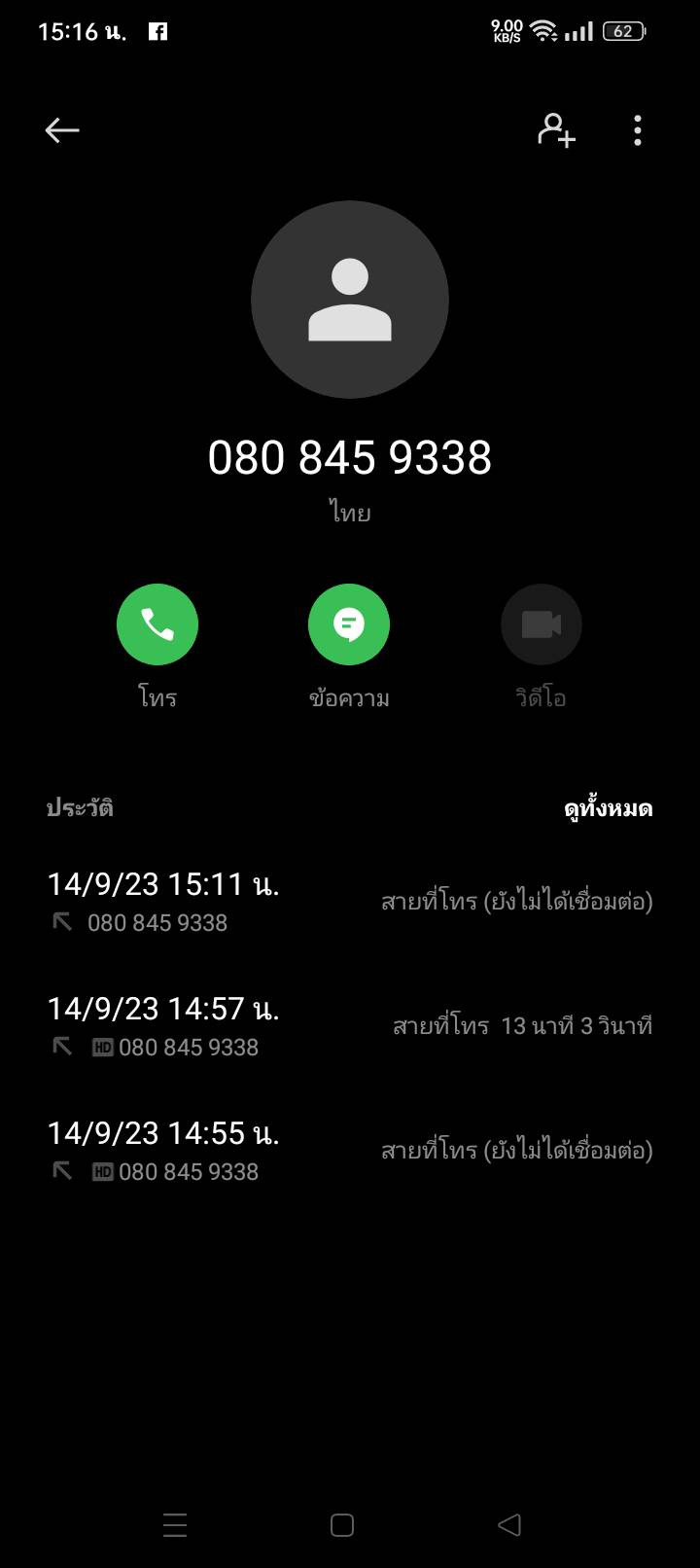Send a message via ข้อความ button
The height and width of the screenshot is (1568, 700).
[349, 624]
